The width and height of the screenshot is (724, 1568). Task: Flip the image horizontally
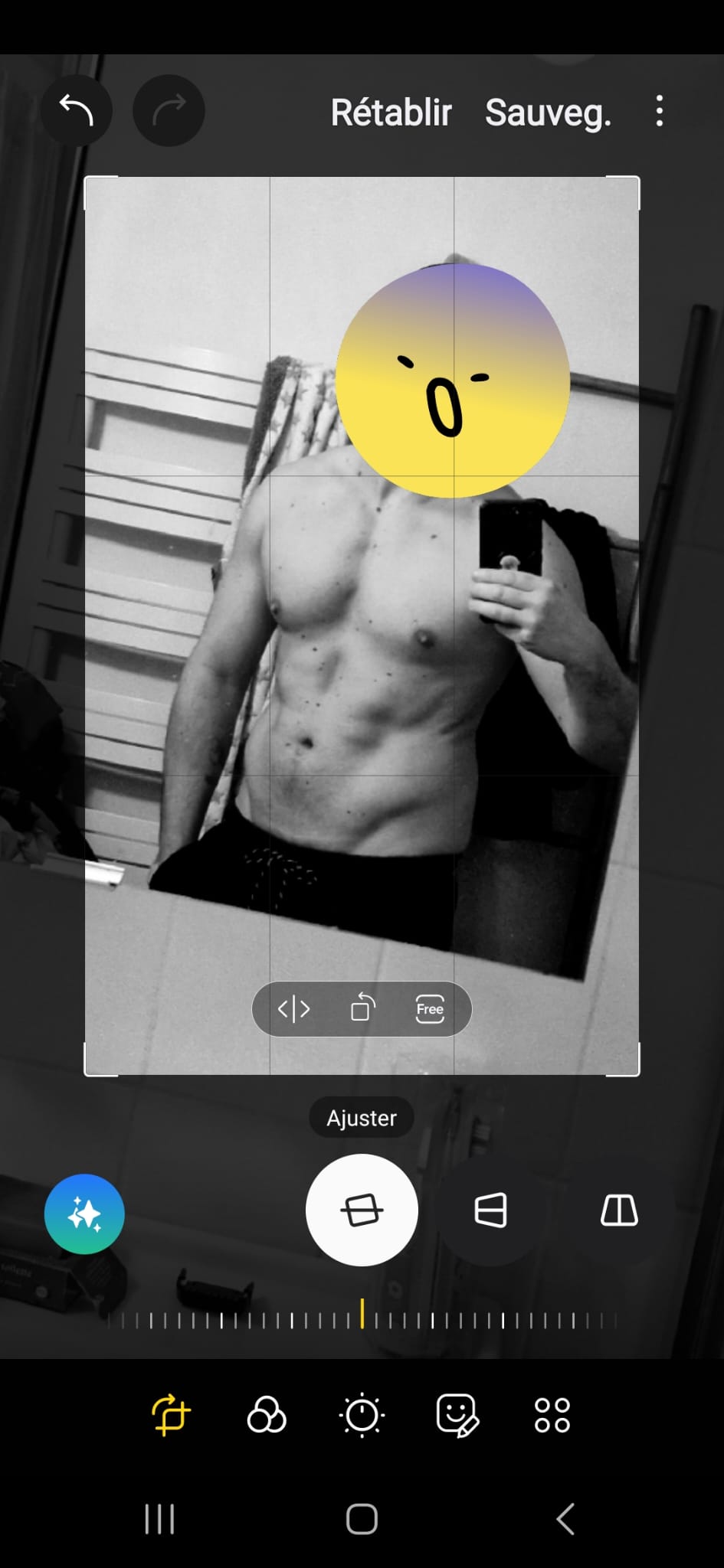(x=293, y=1009)
